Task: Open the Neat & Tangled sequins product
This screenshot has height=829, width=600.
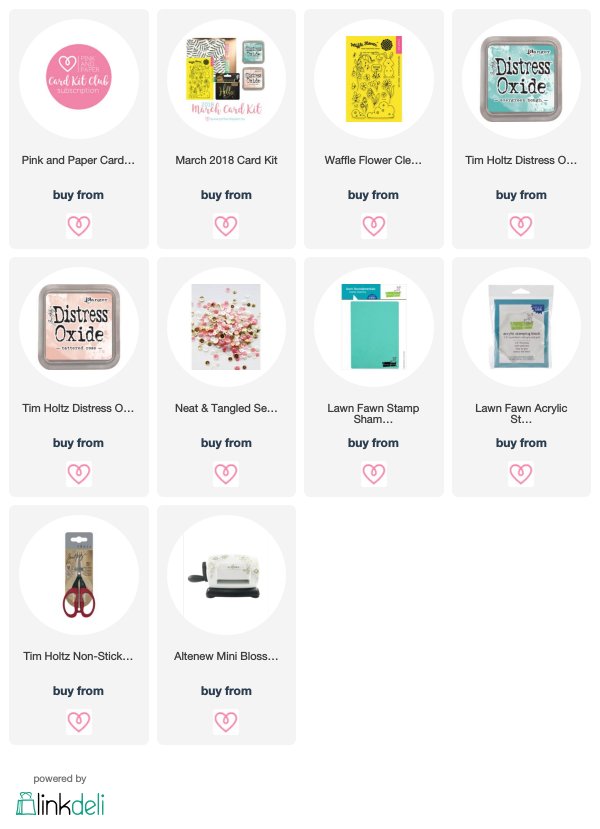Action: [226, 327]
